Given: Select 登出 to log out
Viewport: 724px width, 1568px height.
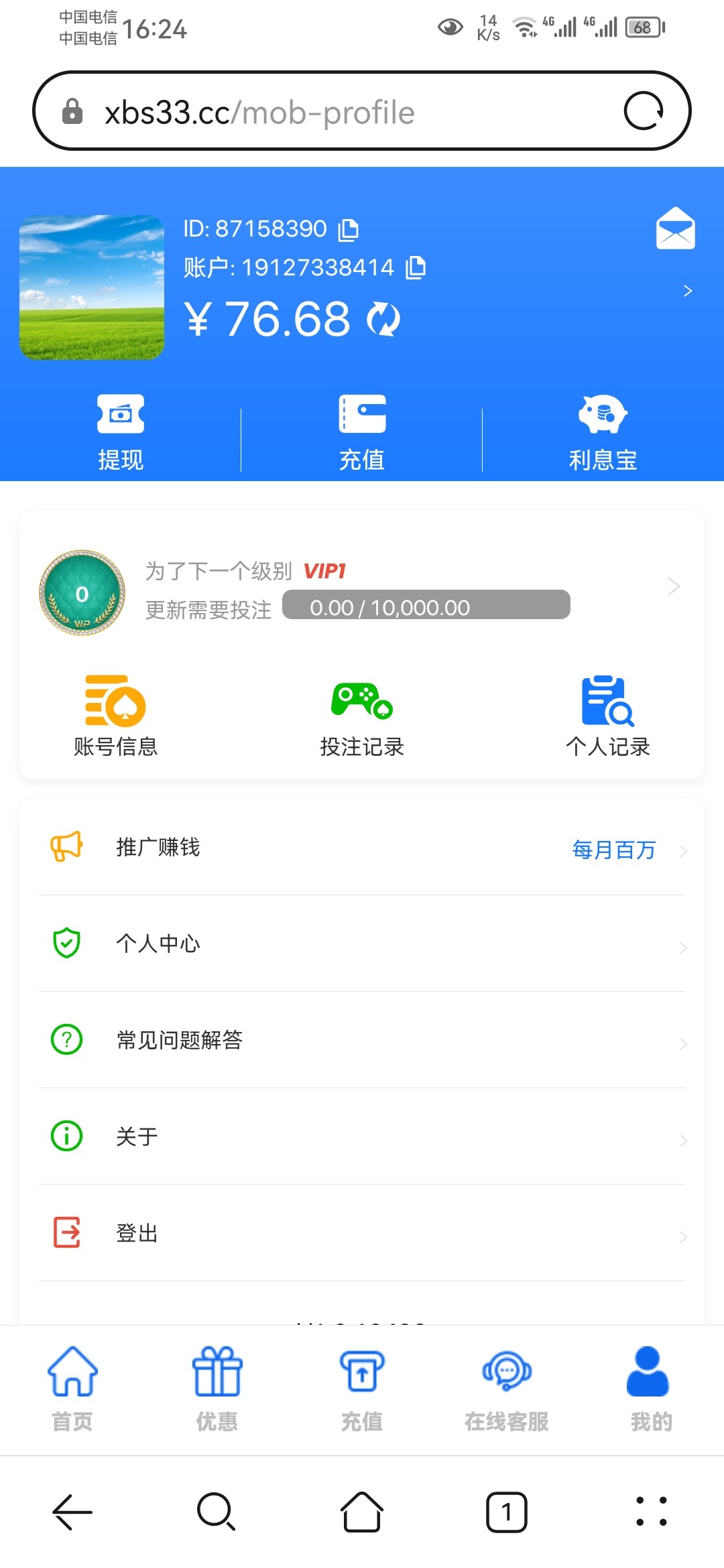Looking at the screenshot, I should (362, 1233).
